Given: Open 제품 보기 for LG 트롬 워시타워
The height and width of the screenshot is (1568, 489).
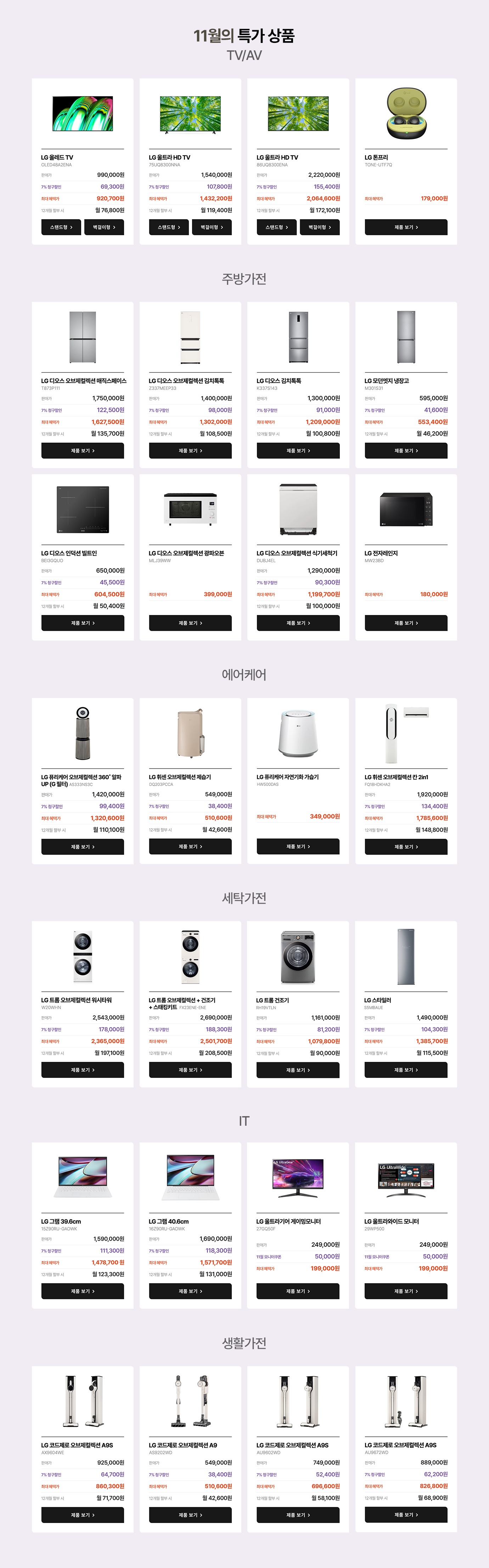Looking at the screenshot, I should [83, 1069].
